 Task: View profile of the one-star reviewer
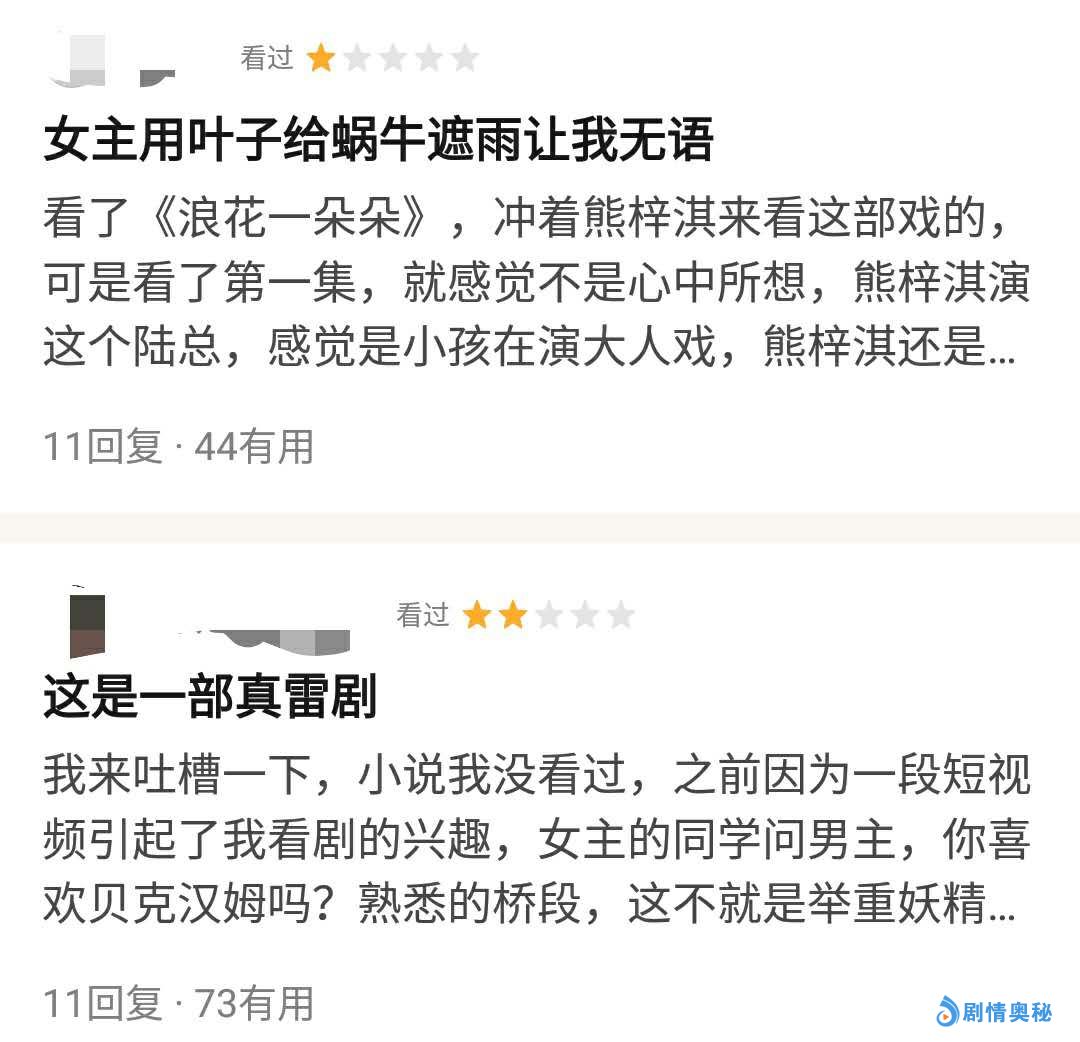pyautogui.click(x=112, y=60)
